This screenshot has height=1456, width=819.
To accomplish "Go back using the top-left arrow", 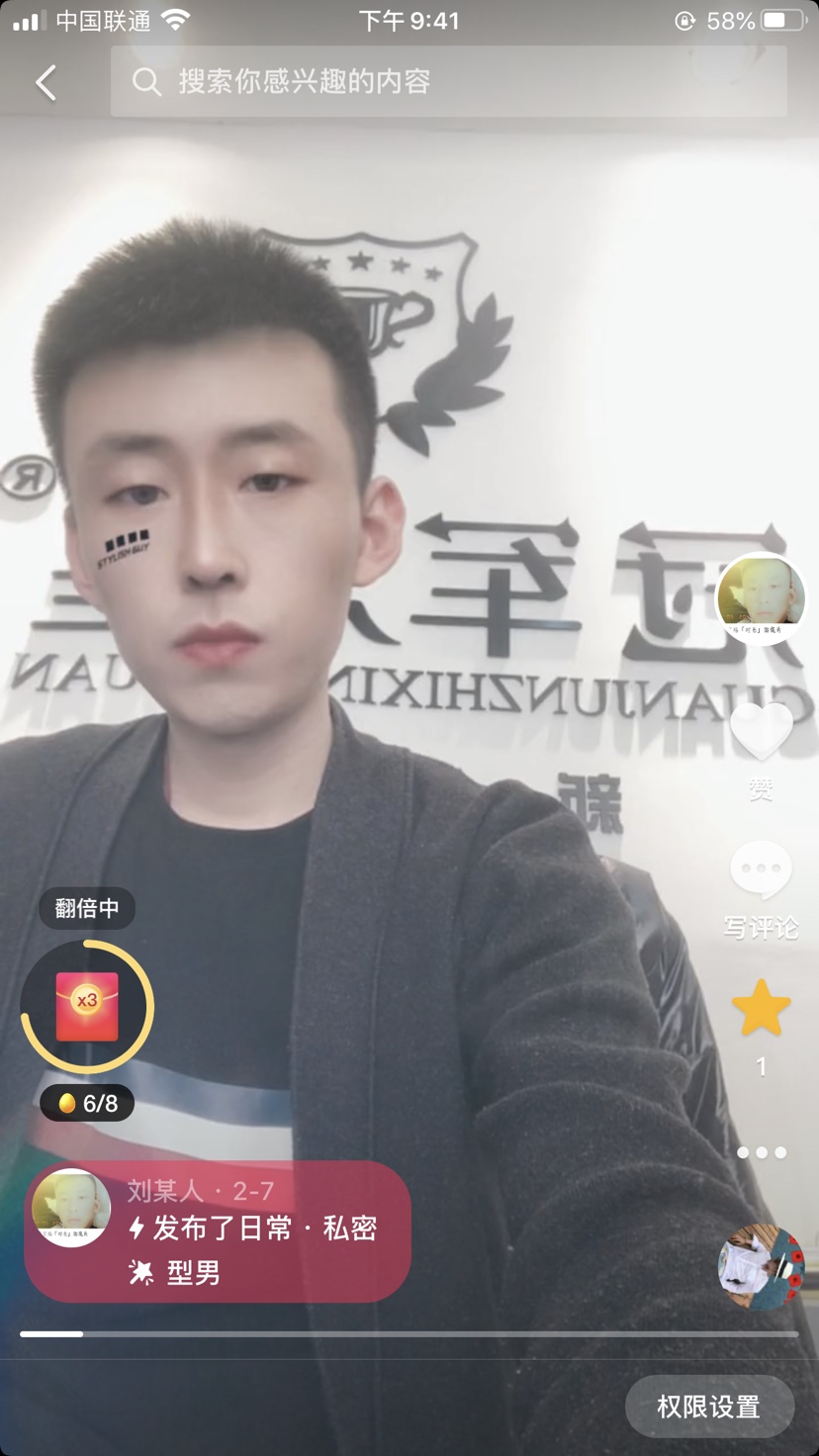I will click(x=45, y=83).
